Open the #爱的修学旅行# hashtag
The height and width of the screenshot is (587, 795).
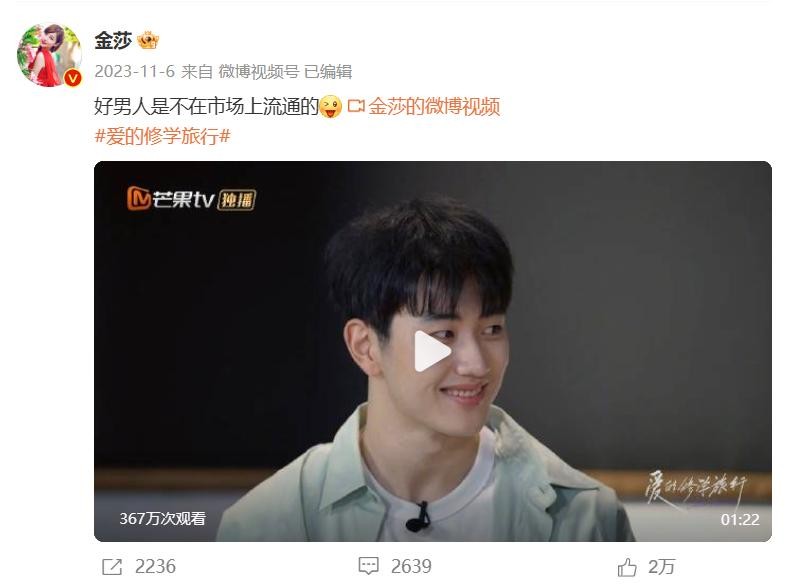point(162,135)
